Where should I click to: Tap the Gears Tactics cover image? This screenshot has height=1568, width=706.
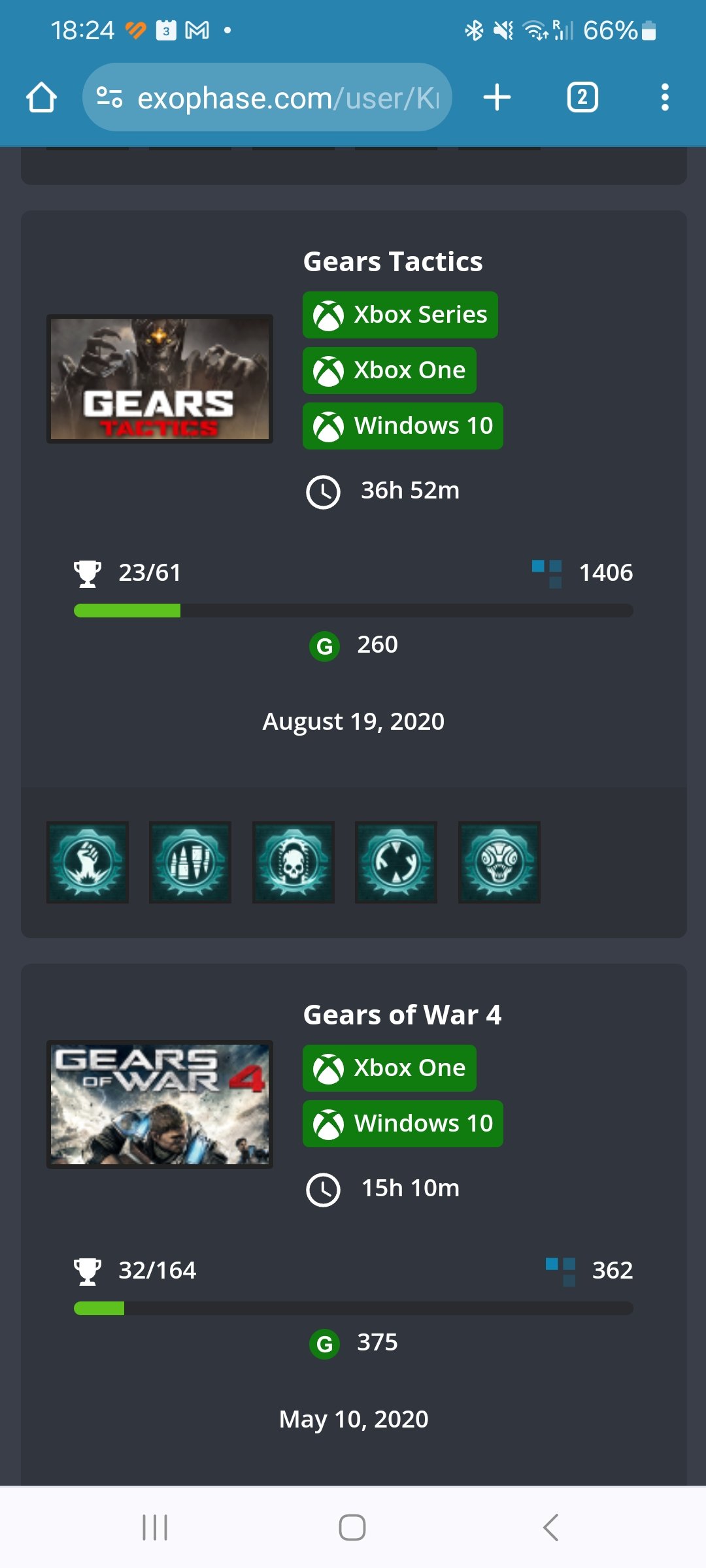click(160, 379)
